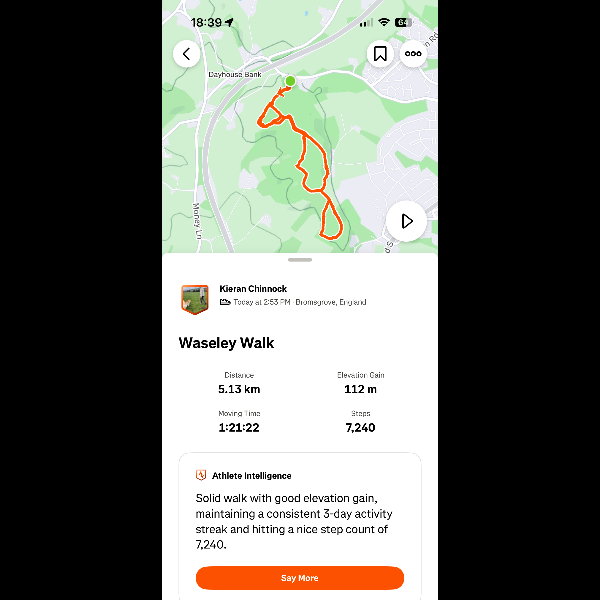The width and height of the screenshot is (600, 600).
Task: Open Kieran Chinnock's profile picture
Action: point(195,299)
